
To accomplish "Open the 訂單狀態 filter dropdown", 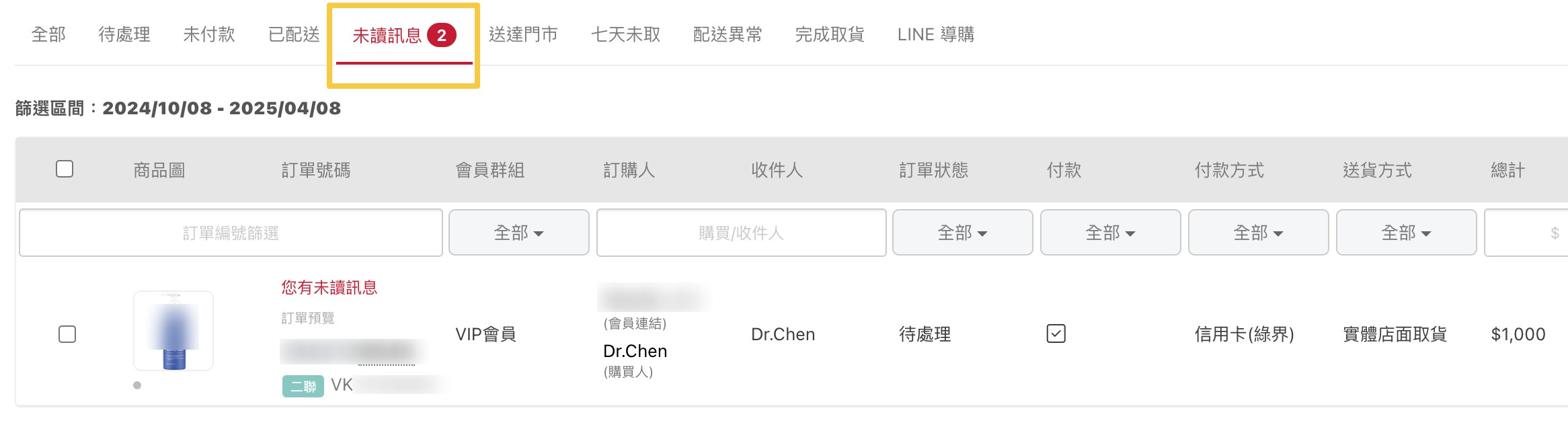I will point(962,233).
